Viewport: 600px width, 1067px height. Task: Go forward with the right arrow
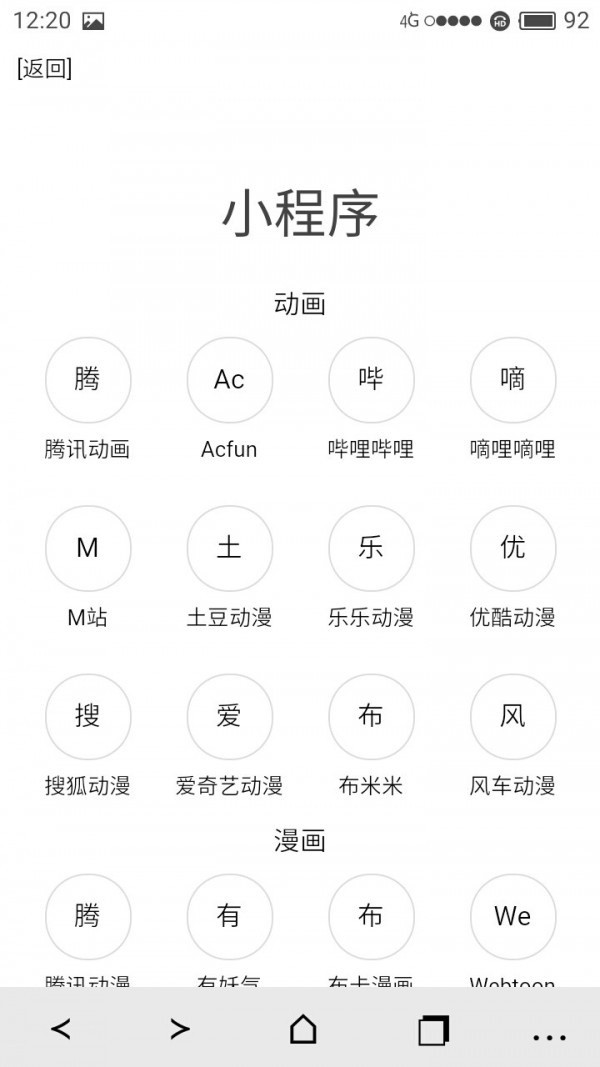coord(179,1029)
